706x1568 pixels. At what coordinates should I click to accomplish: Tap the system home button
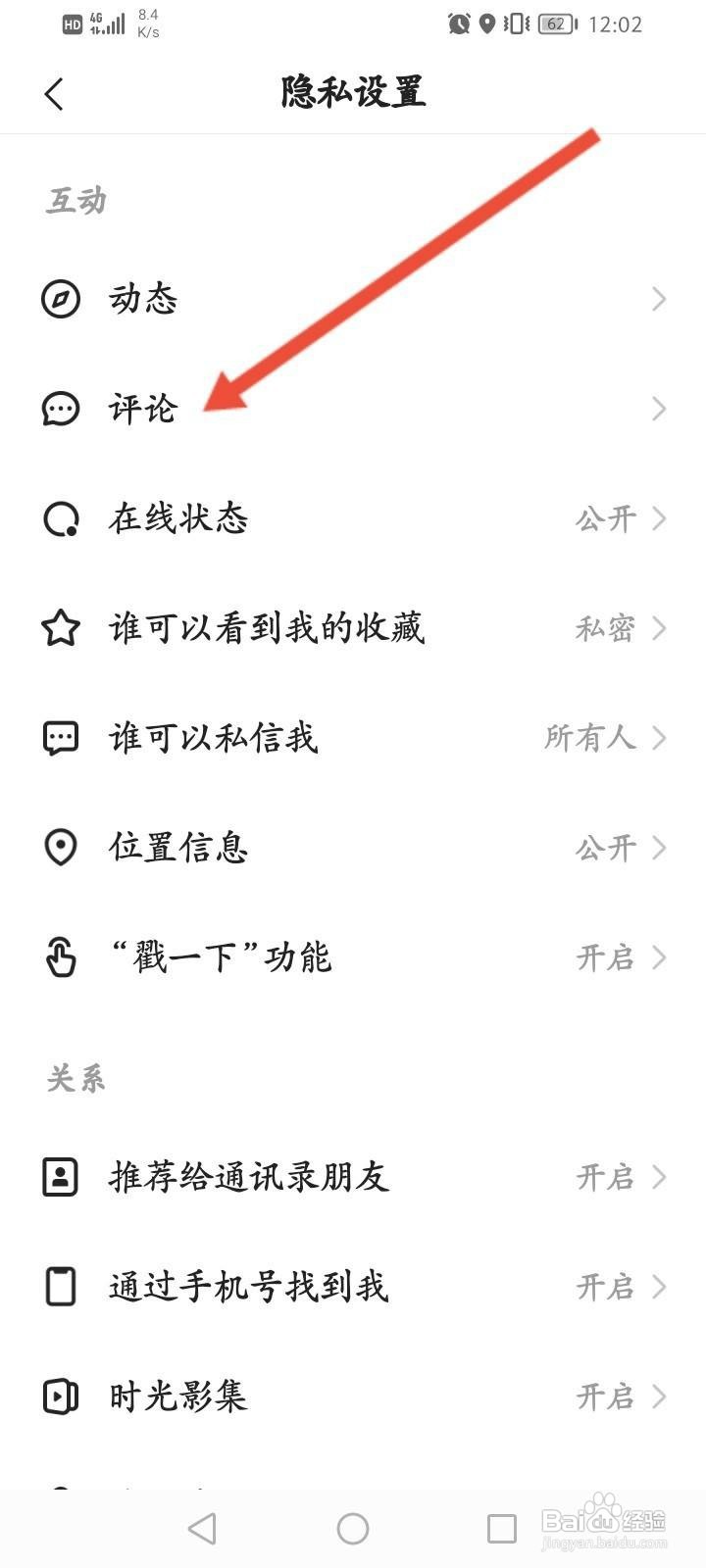[x=353, y=1529]
